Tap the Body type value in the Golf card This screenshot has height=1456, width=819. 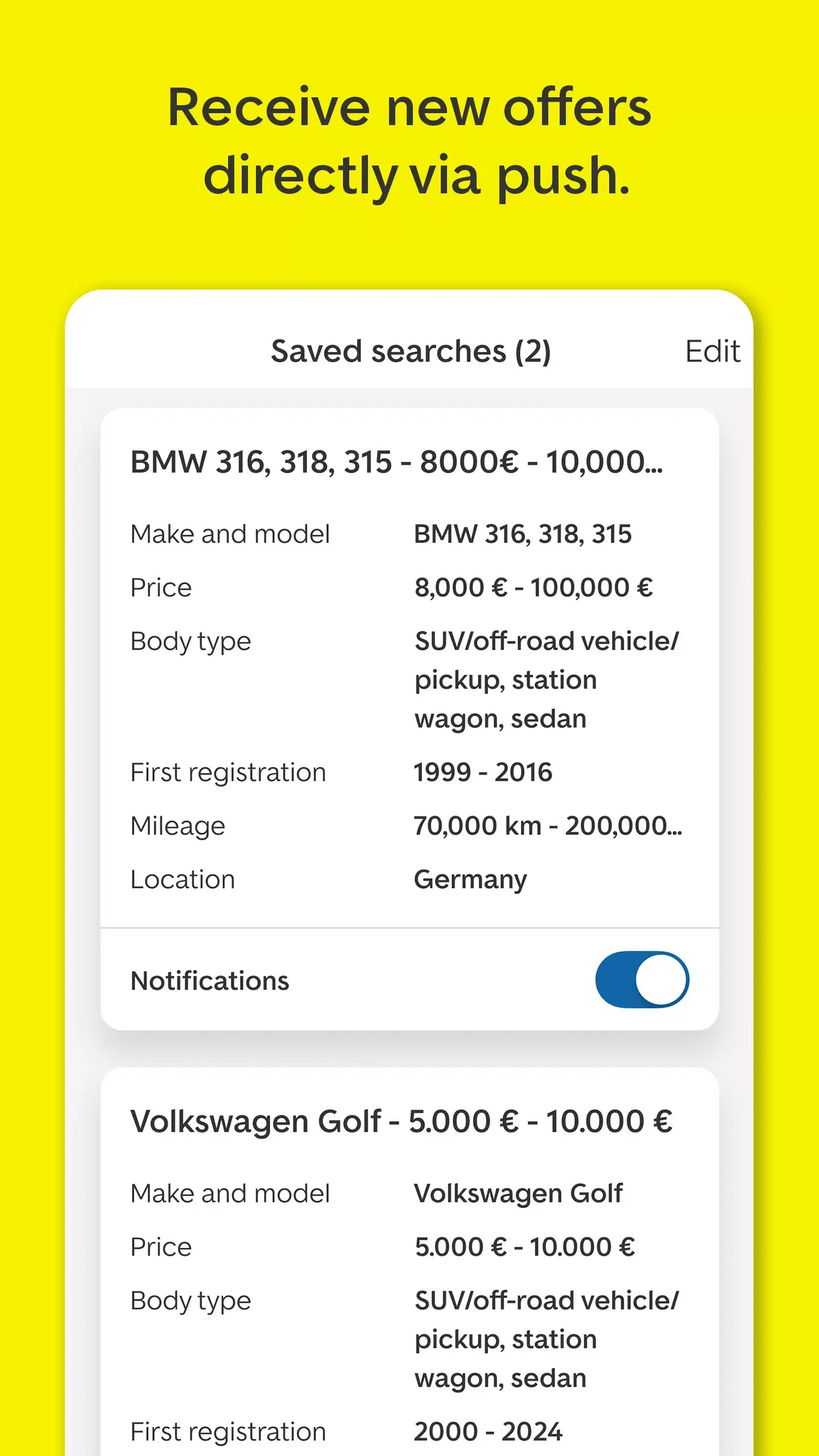click(x=546, y=1340)
